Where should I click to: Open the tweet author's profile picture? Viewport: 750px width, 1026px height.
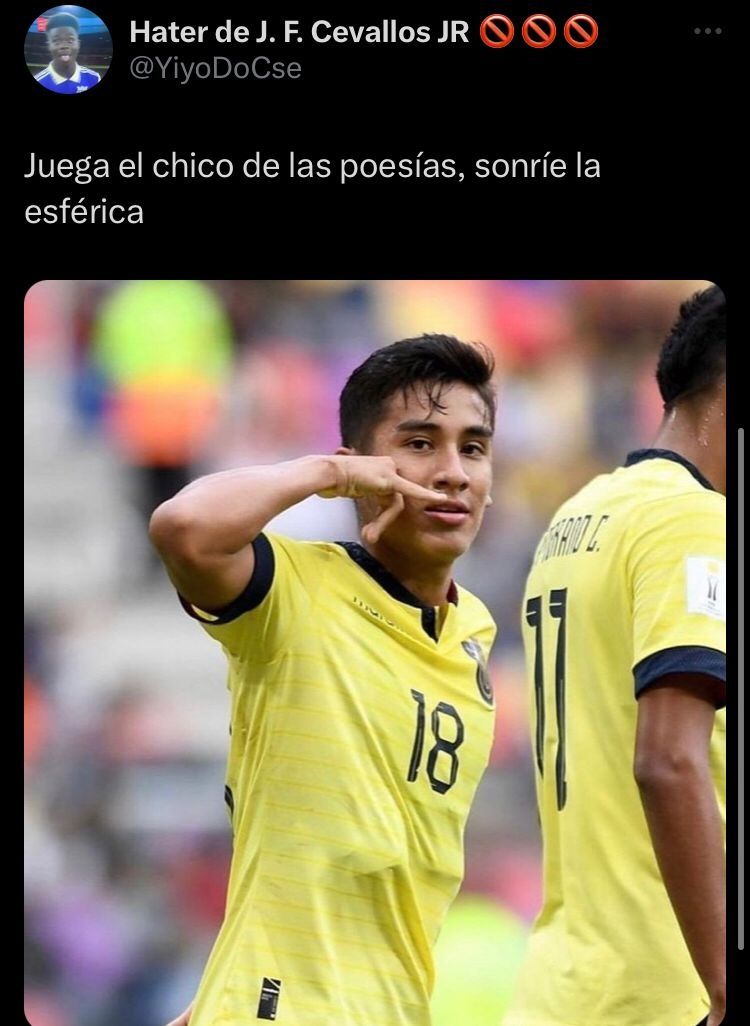point(68,50)
